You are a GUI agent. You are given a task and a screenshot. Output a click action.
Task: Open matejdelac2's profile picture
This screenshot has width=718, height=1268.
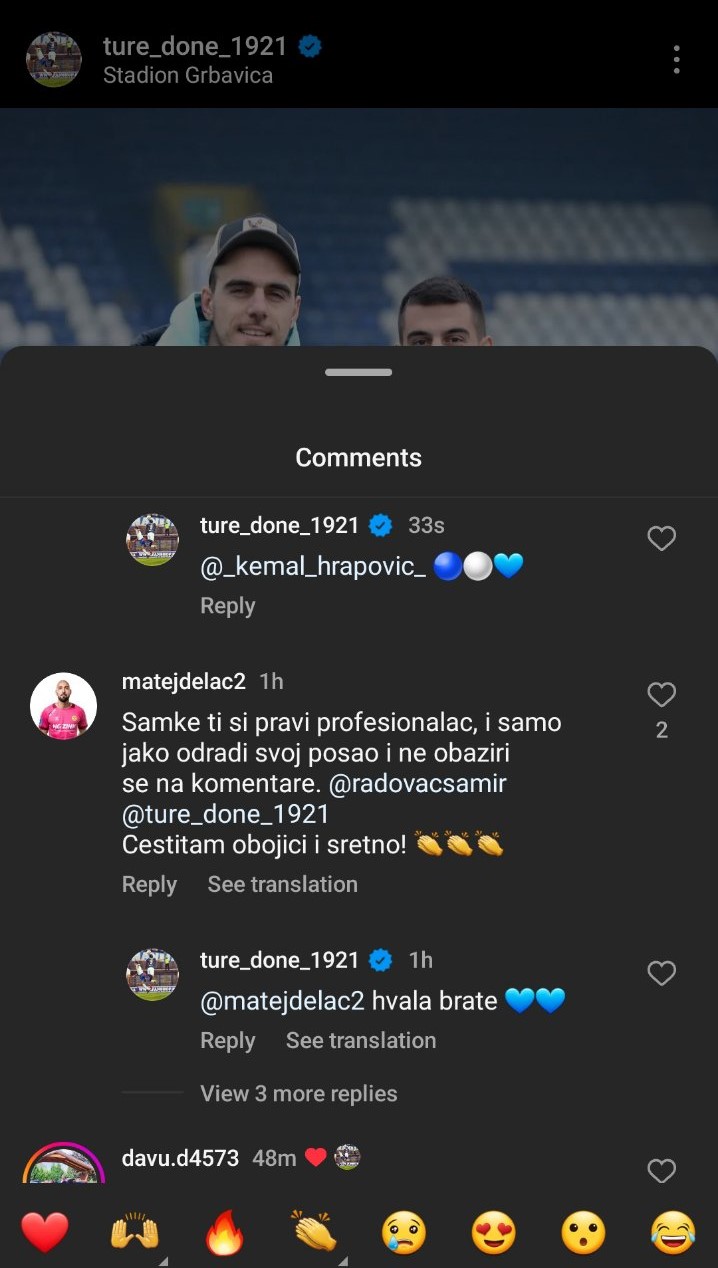[63, 706]
